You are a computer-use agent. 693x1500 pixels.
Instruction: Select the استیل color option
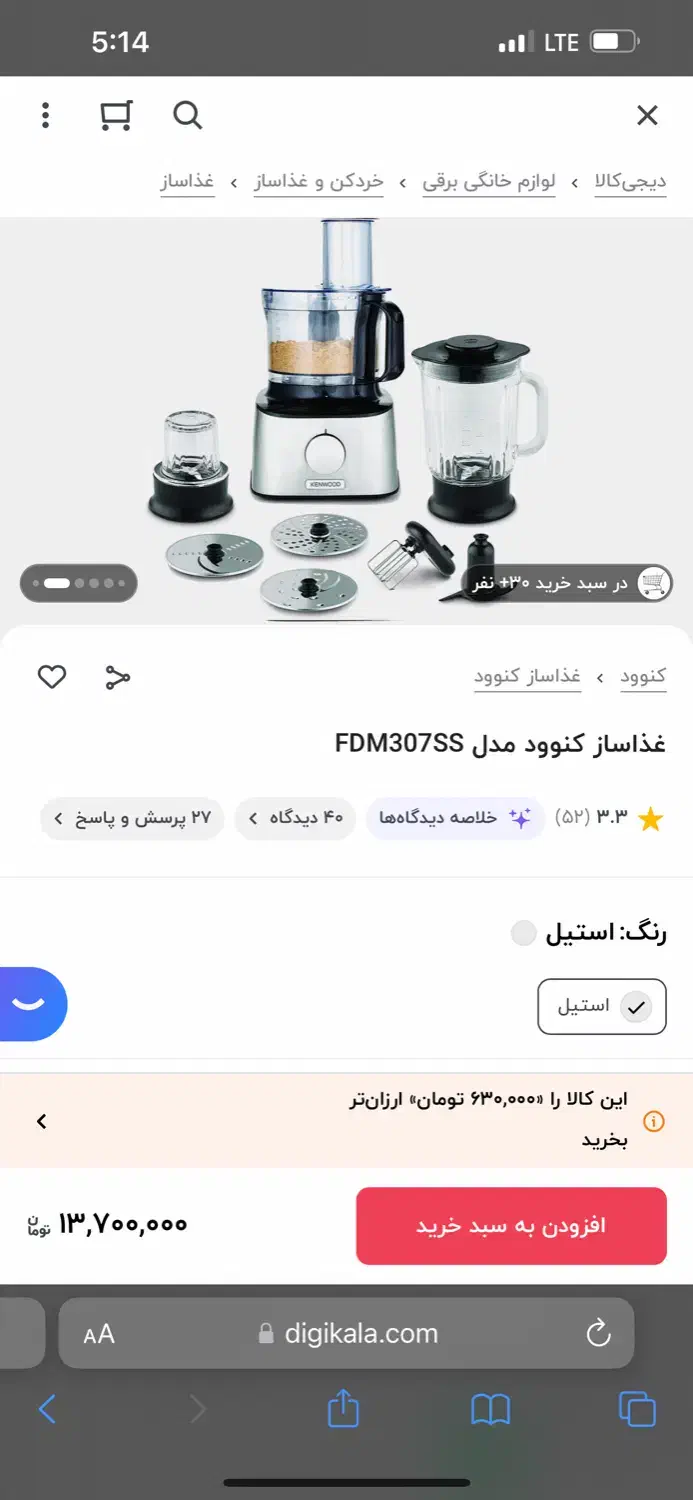pyautogui.click(x=602, y=1006)
